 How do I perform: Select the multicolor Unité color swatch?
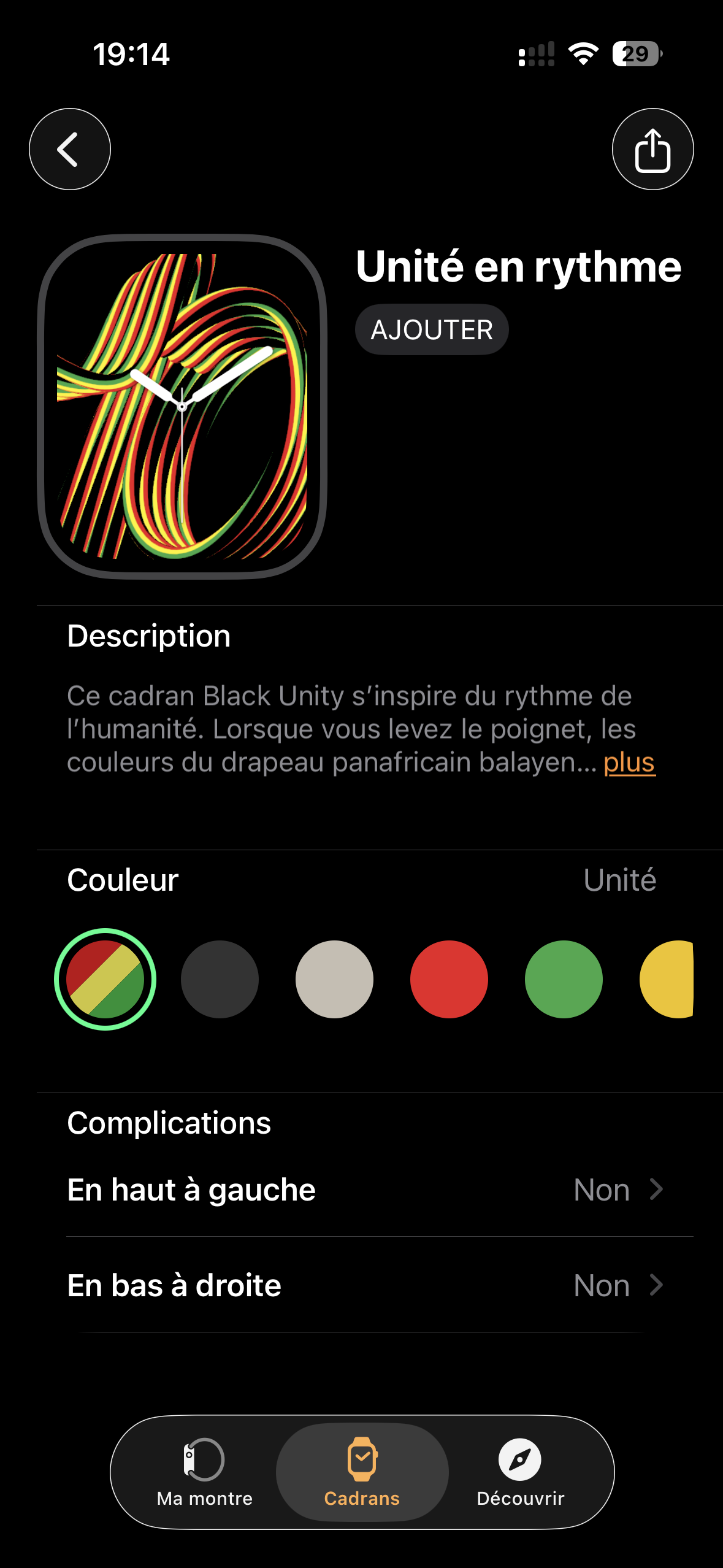105,979
